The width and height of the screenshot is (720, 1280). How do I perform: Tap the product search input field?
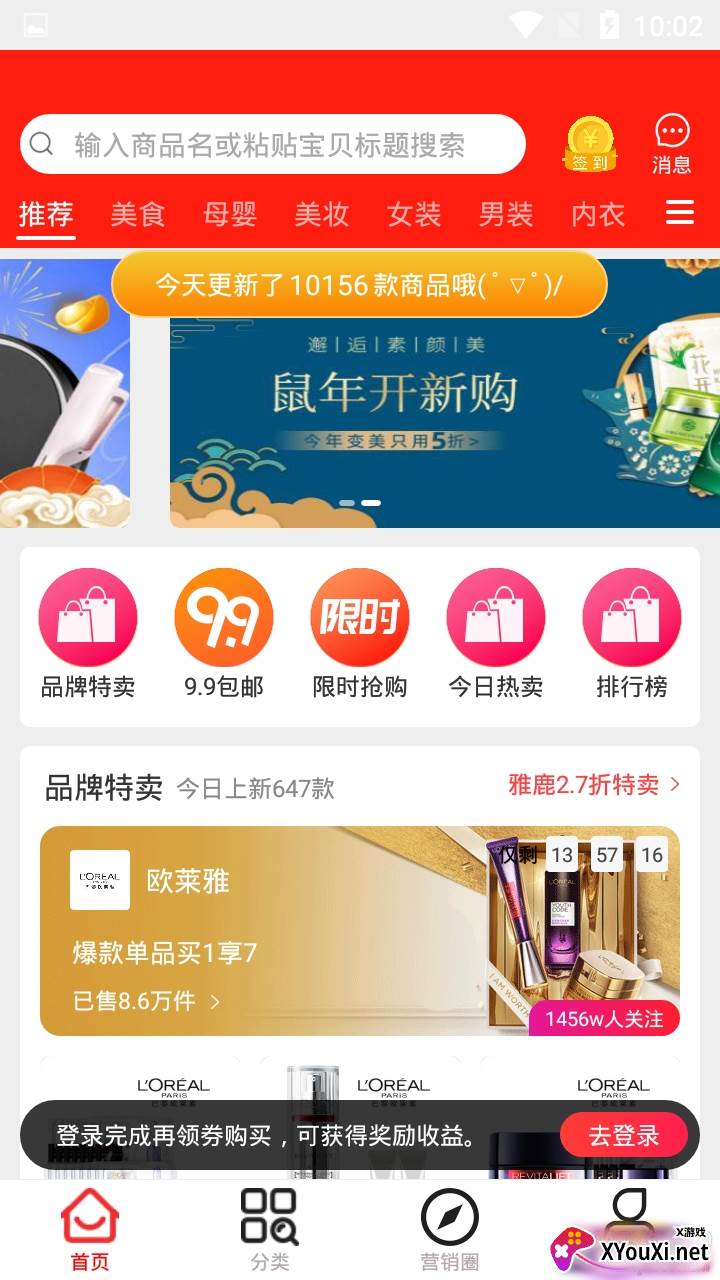tap(270, 145)
